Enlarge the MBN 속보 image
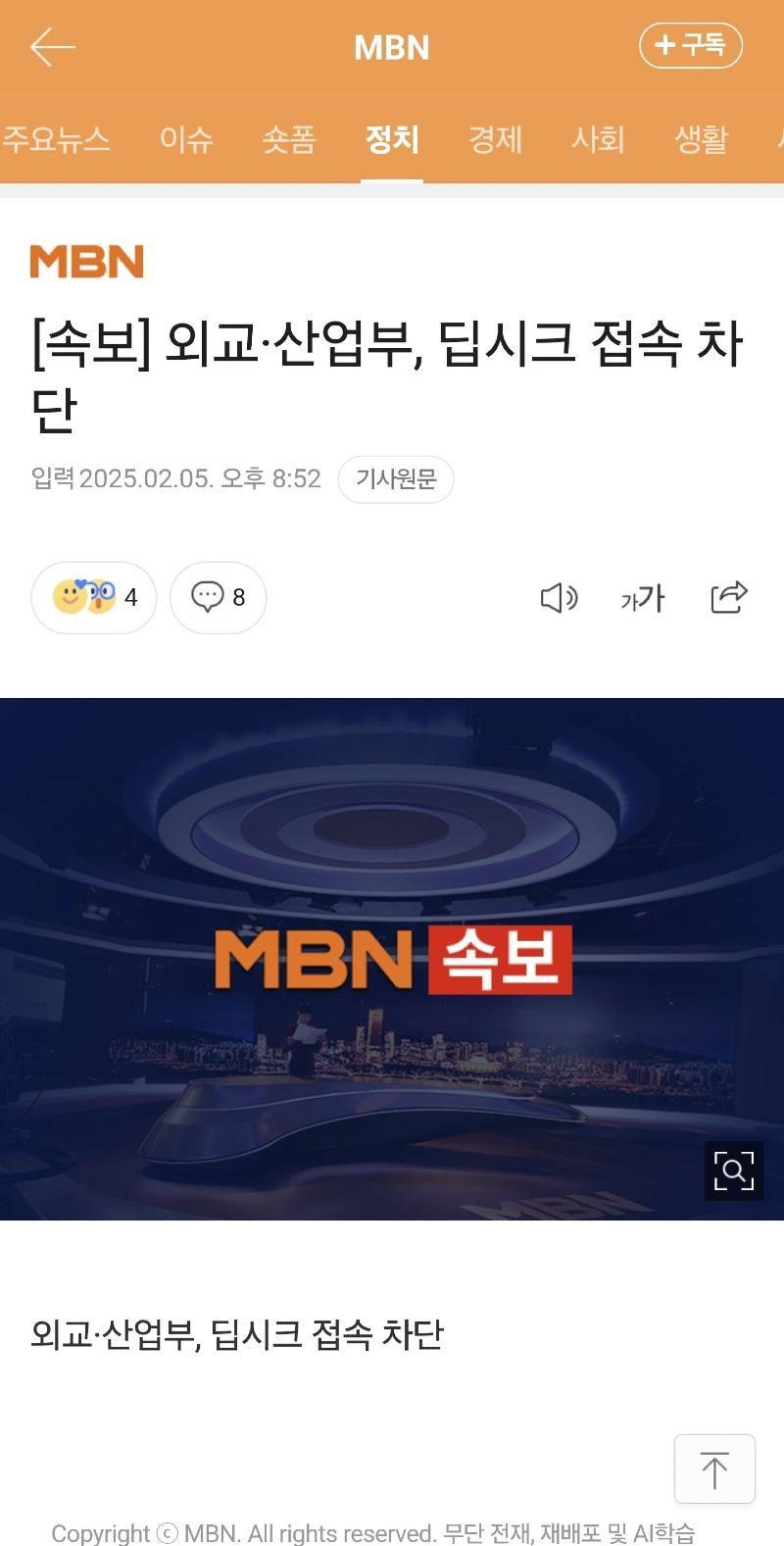784x1546 pixels. 733,1171
